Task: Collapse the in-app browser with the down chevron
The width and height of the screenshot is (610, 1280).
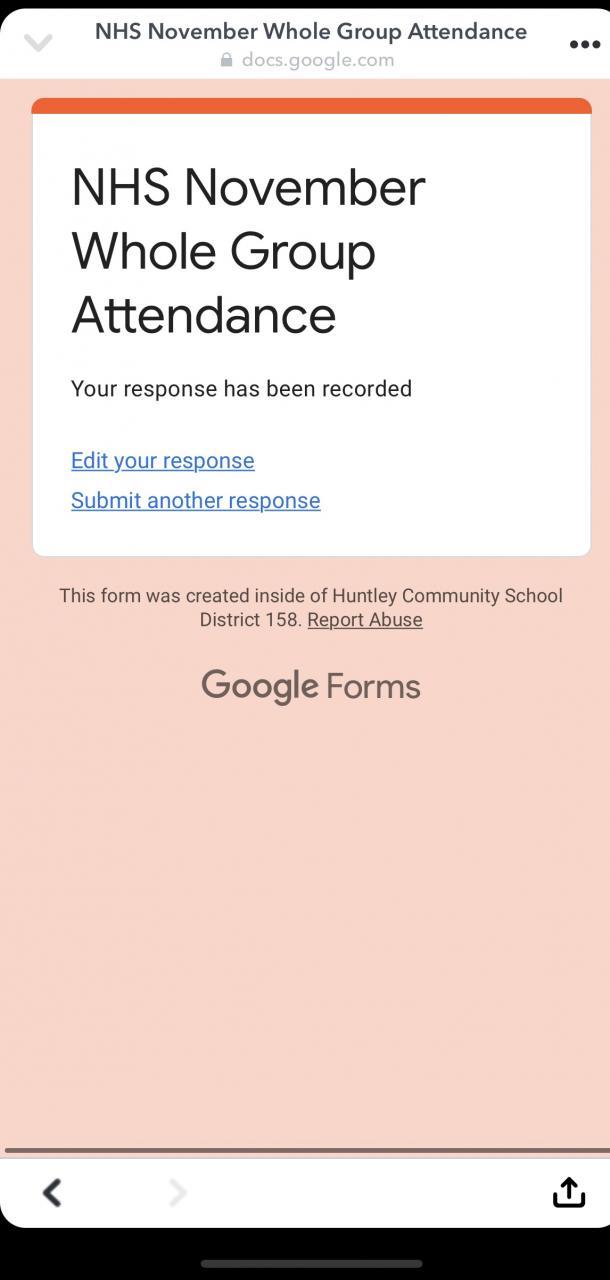Action: (x=38, y=43)
